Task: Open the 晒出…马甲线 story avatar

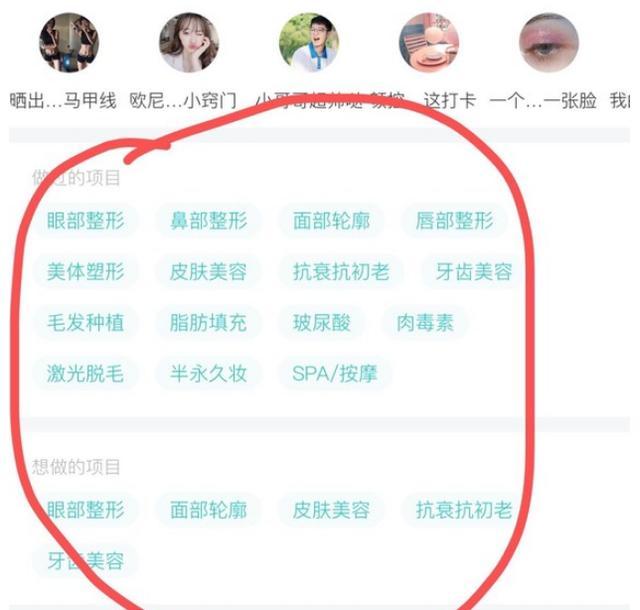Action: [68, 42]
